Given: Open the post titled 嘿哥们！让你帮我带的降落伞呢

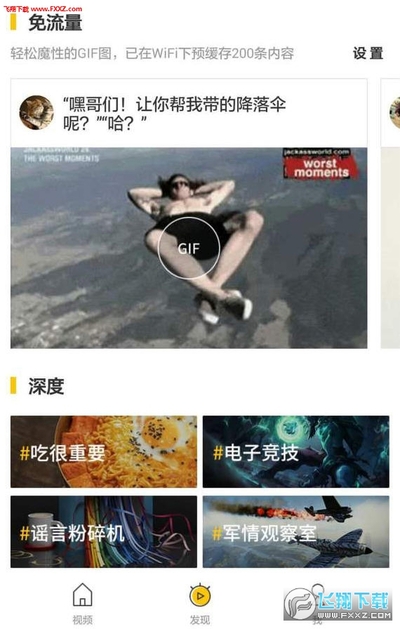Looking at the screenshot, I should click(x=175, y=113).
